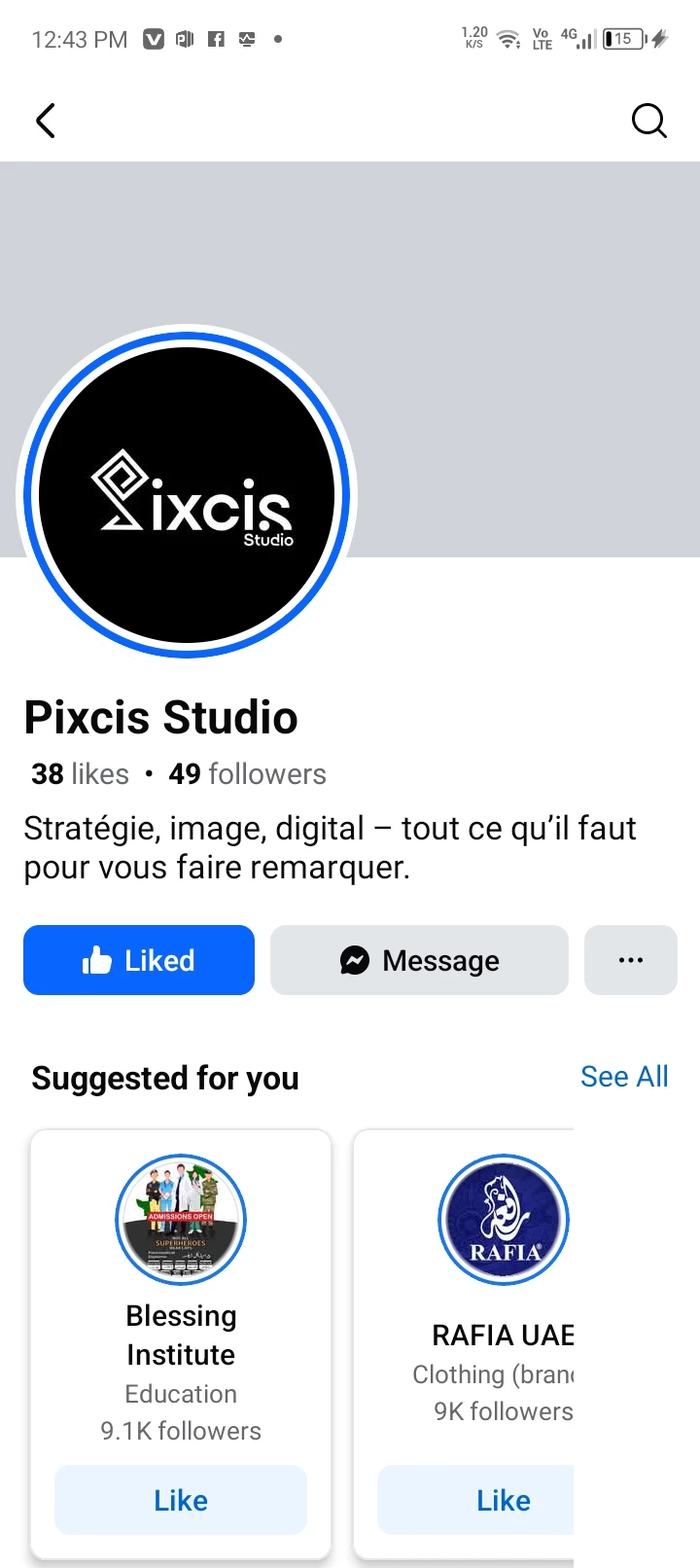This screenshot has width=700, height=1568.
Task: Go back using the top-left arrow
Action: 45,122
